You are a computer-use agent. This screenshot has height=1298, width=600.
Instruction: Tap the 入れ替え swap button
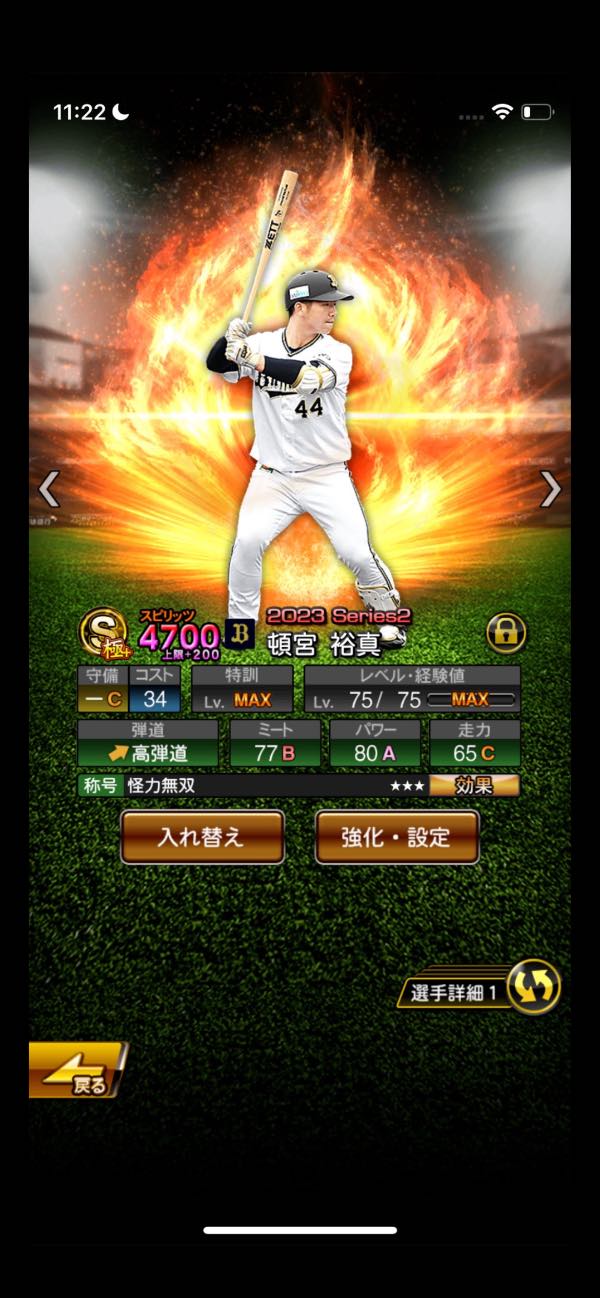pyautogui.click(x=202, y=837)
